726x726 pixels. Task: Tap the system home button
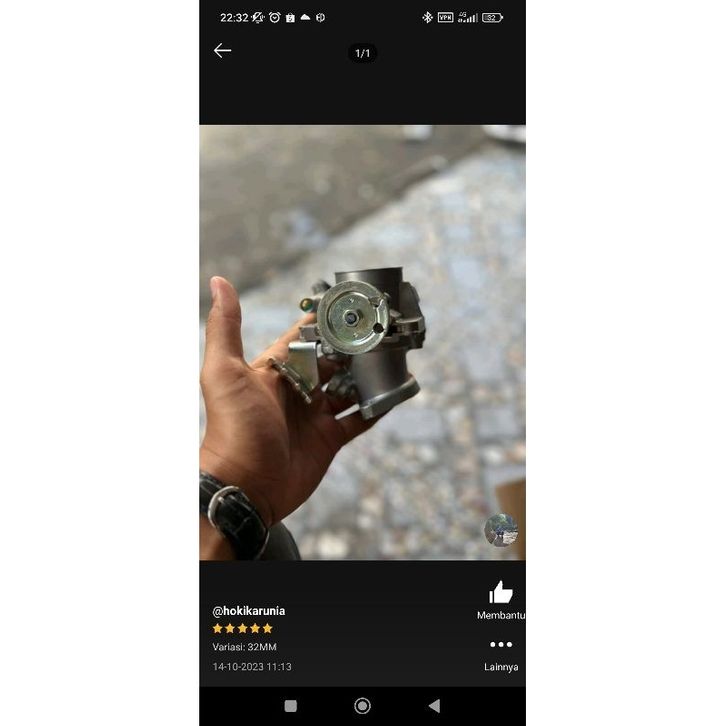click(362, 706)
